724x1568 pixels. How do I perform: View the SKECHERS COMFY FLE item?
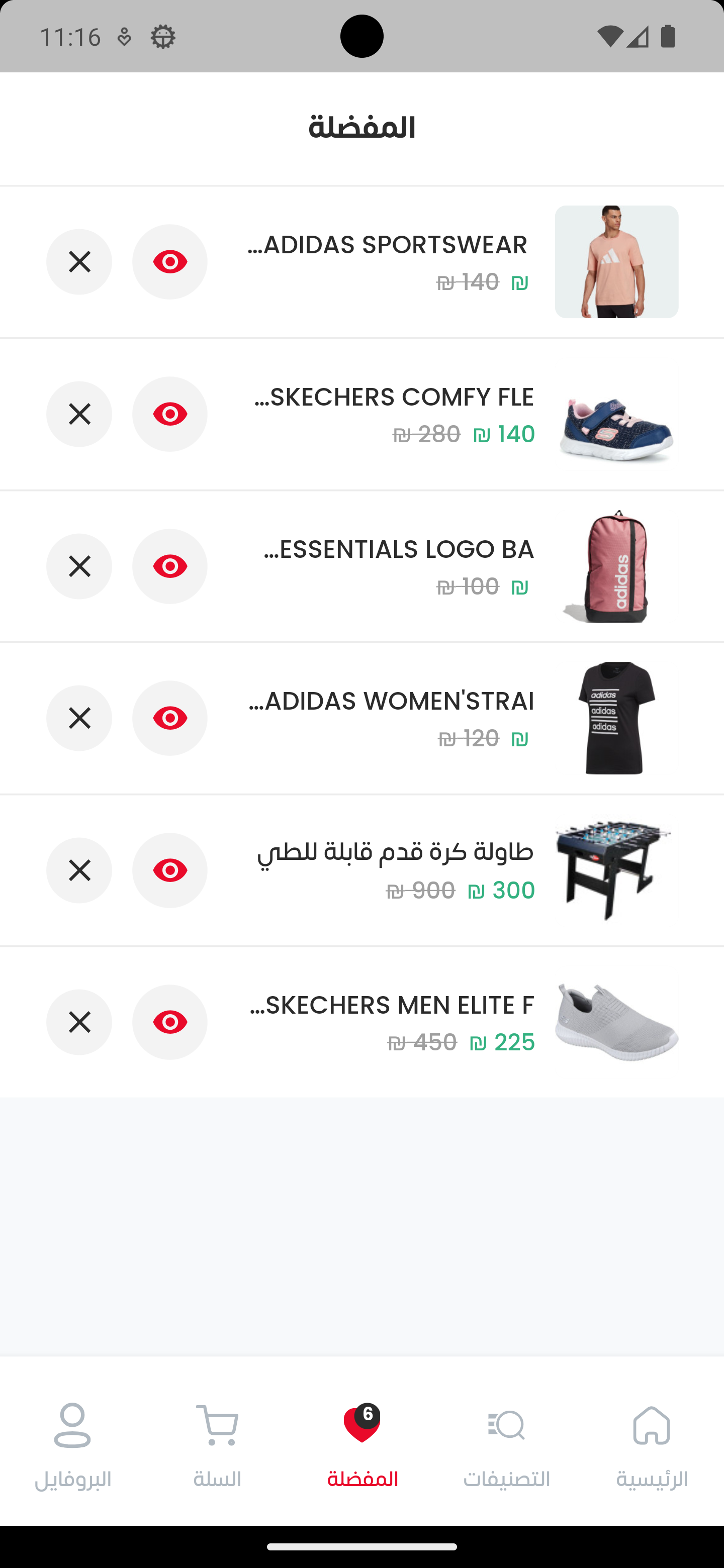[x=170, y=414]
